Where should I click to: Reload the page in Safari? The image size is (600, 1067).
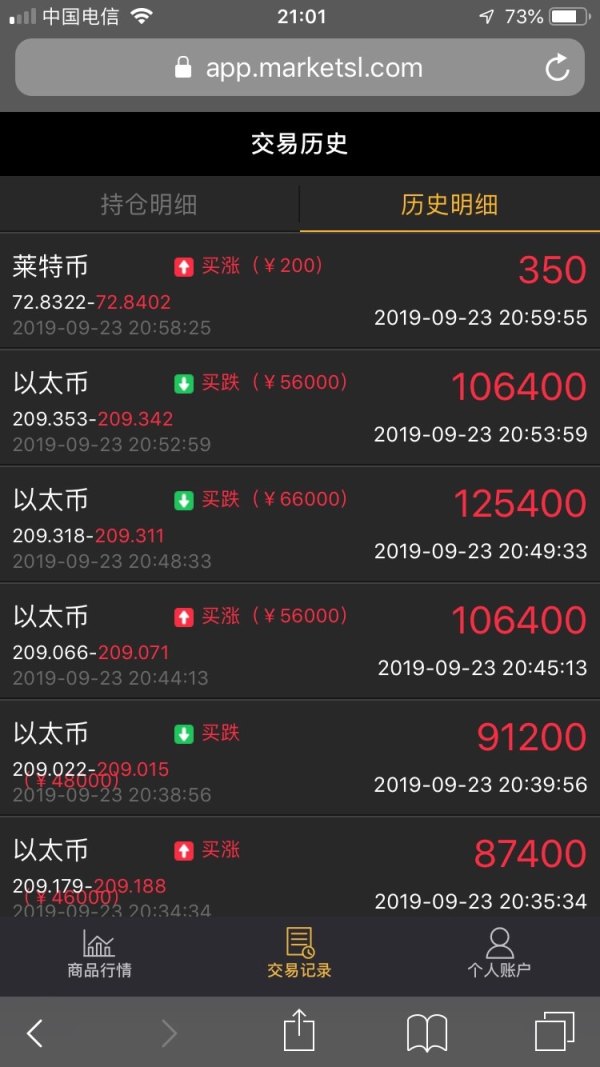point(556,68)
